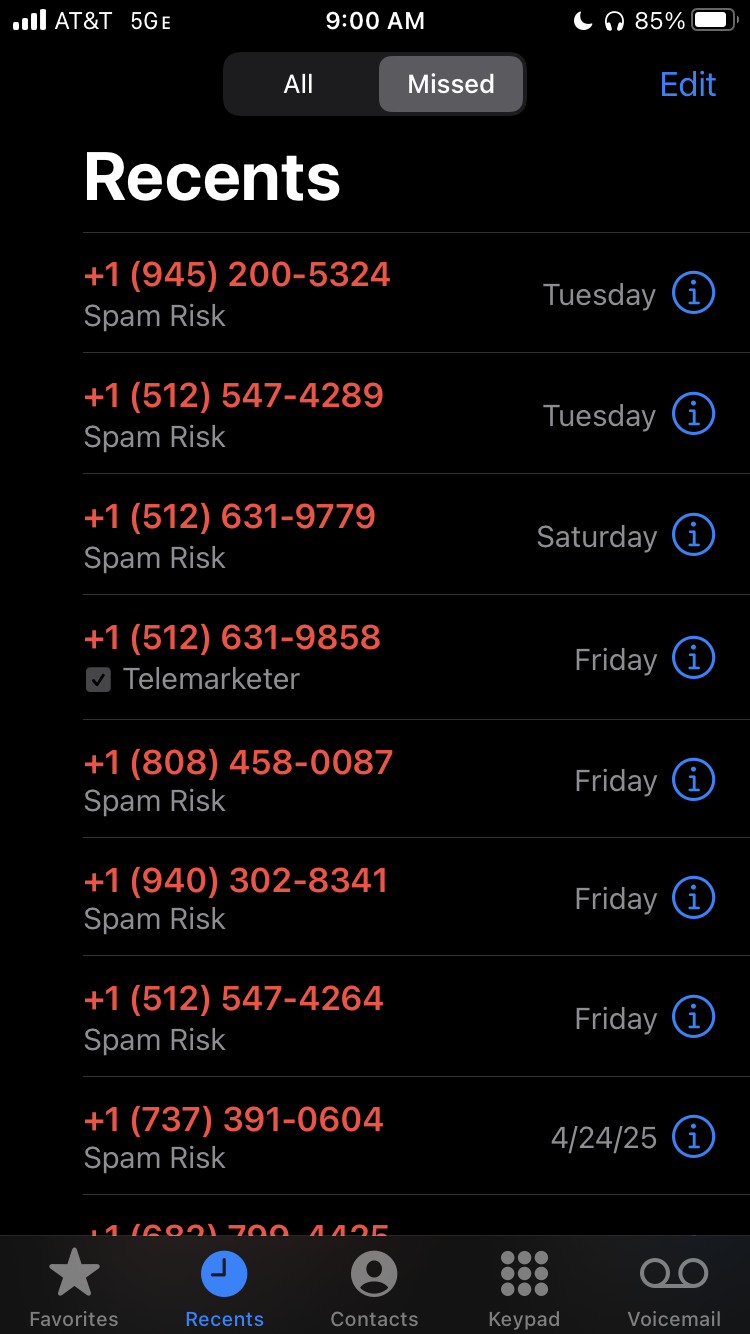Open info for +1 (512) 547-4264
750x1334 pixels.
[x=693, y=1016]
